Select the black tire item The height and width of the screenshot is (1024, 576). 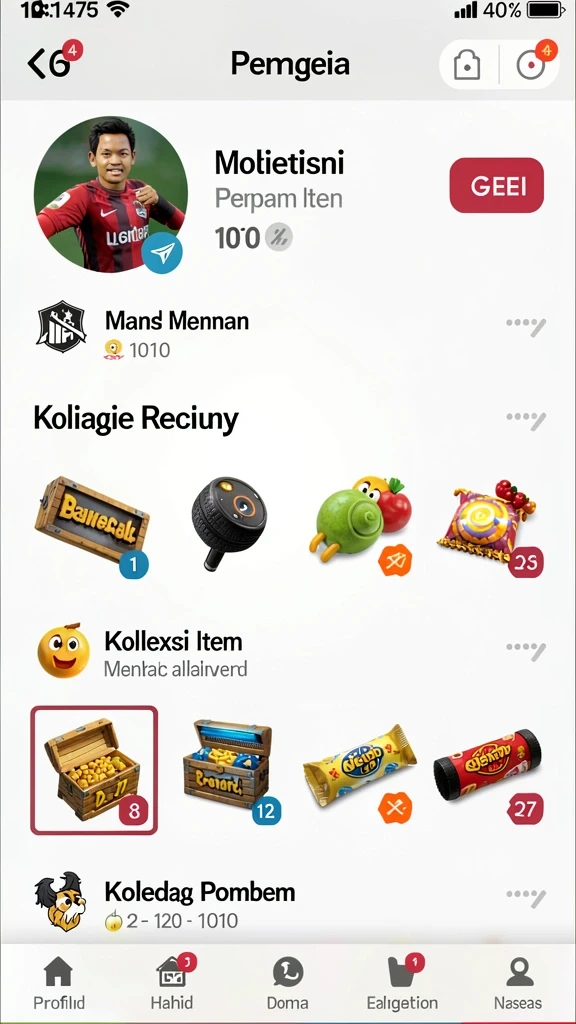[x=229, y=522]
